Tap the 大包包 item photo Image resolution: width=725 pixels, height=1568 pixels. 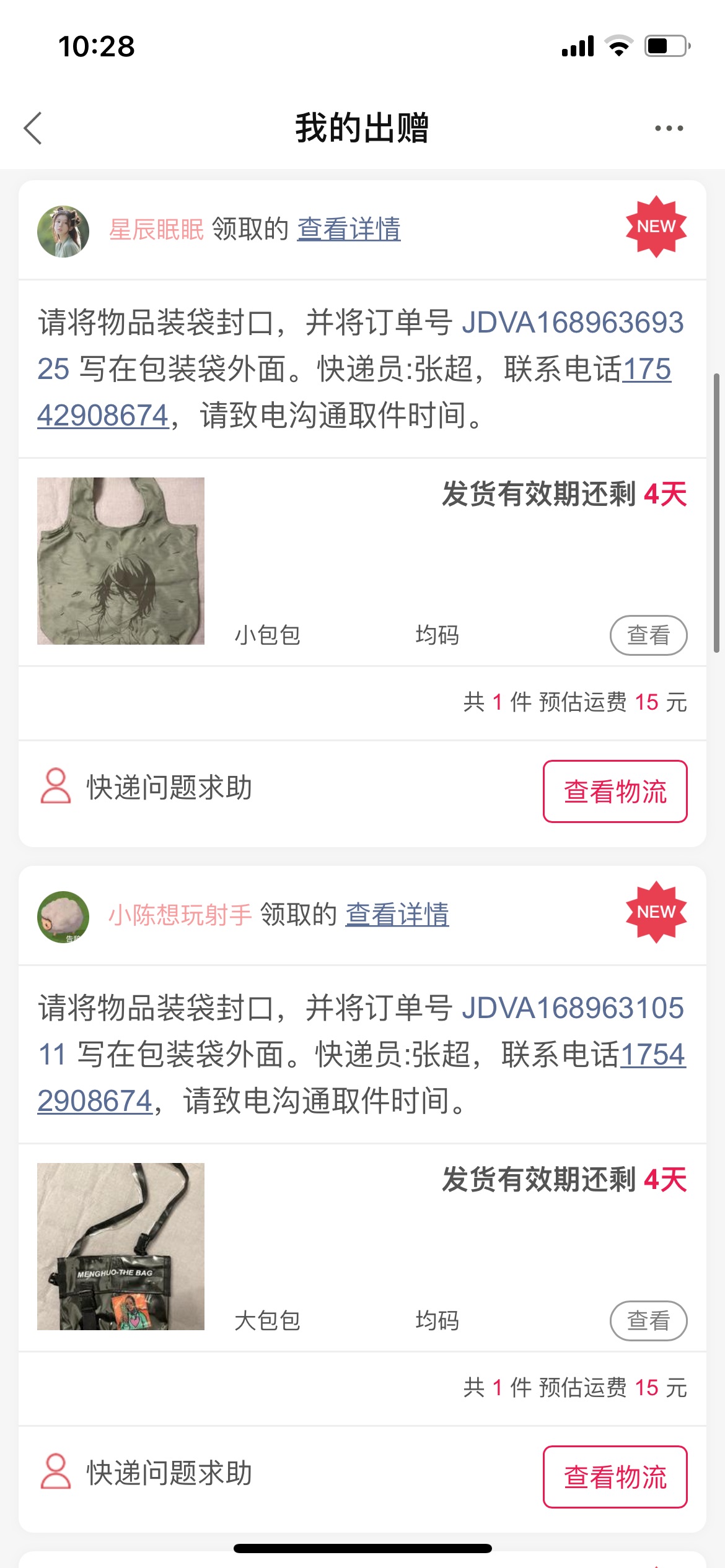121,1247
